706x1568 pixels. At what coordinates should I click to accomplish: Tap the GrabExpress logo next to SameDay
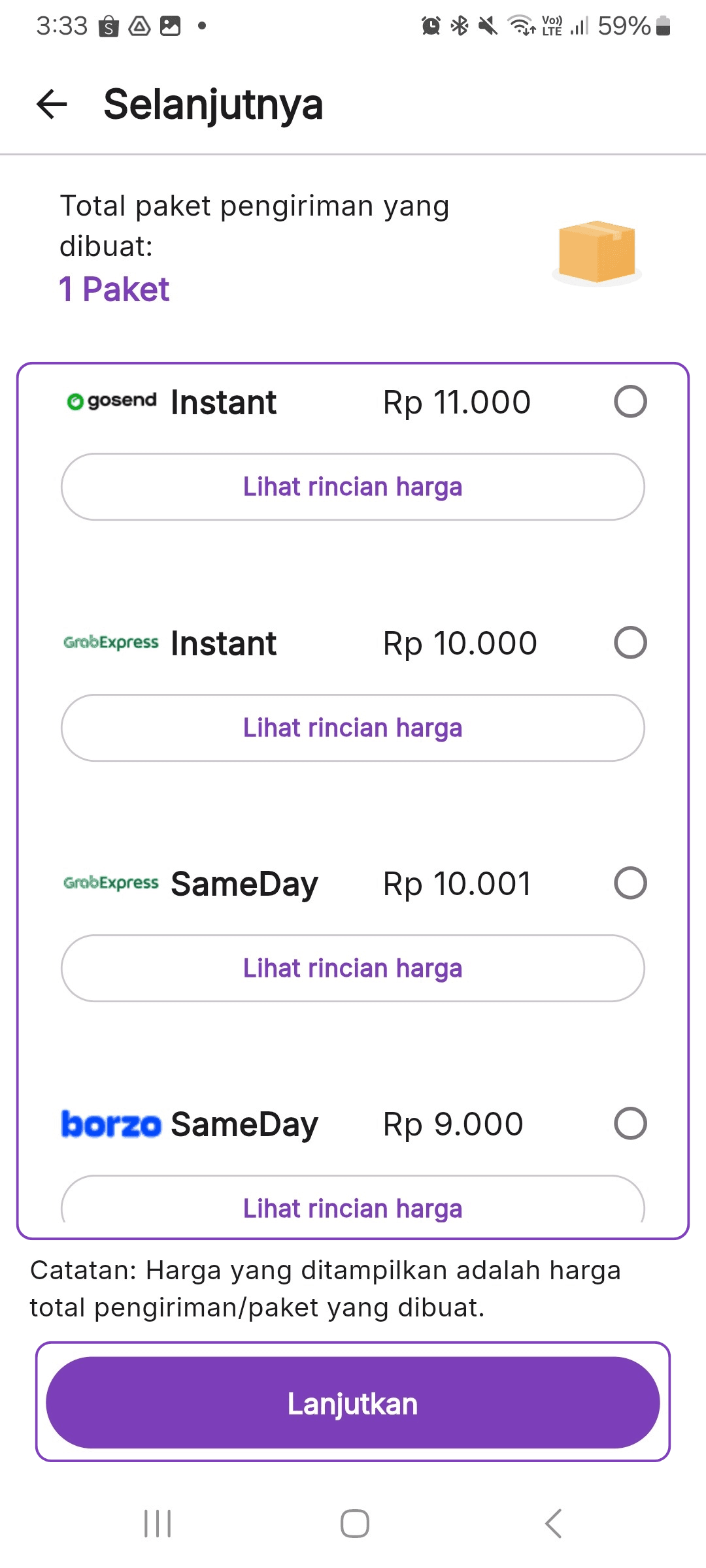111,883
